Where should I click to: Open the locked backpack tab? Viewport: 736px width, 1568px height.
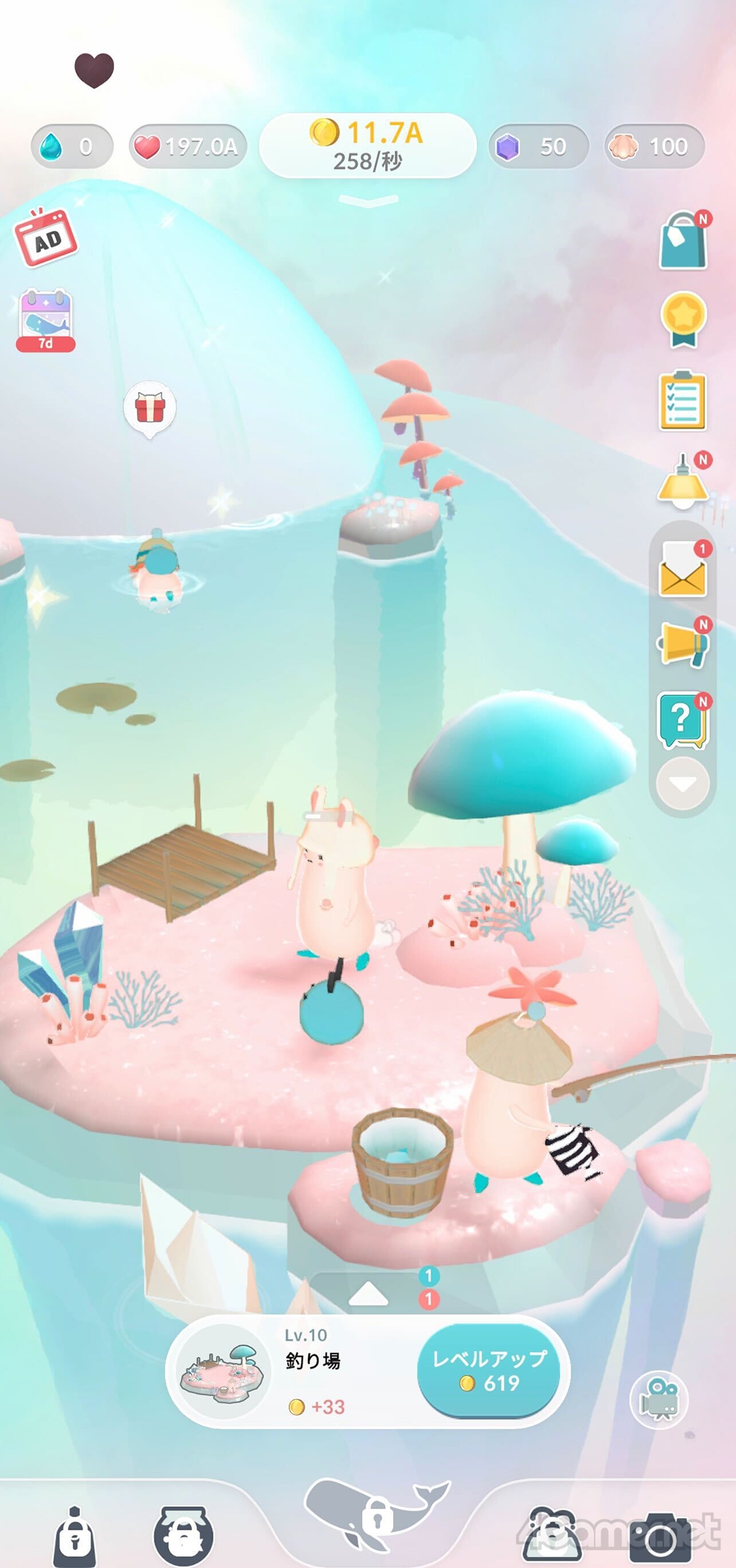pyautogui.click(x=75, y=1537)
